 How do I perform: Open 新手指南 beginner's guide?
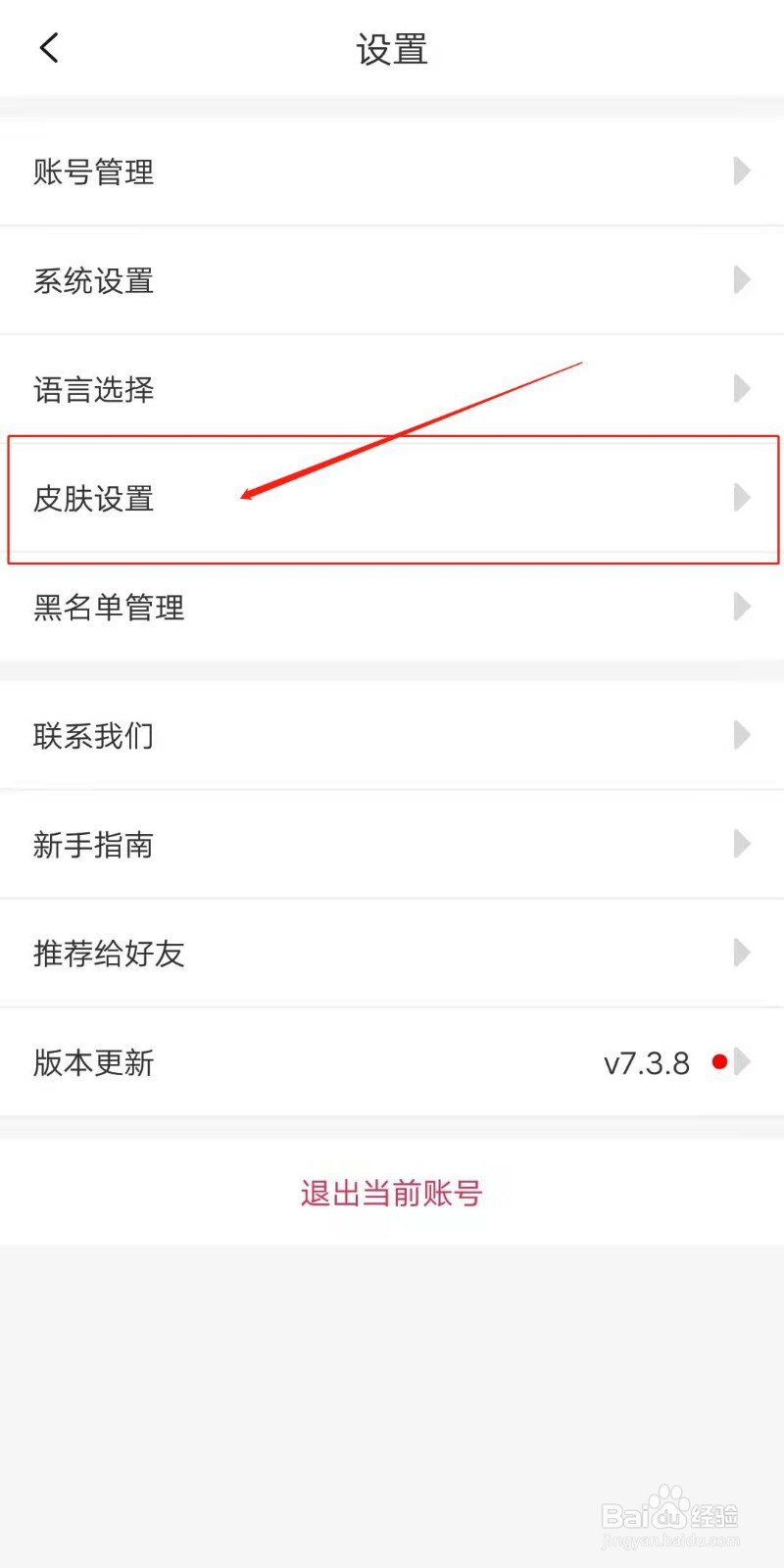tap(93, 845)
